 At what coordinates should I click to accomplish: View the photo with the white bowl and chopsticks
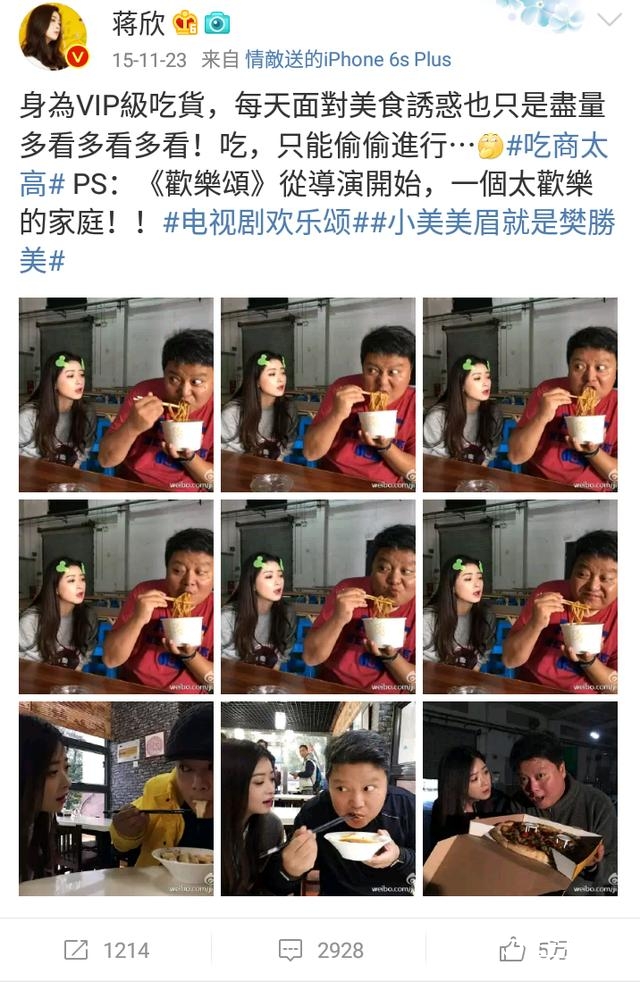(x=318, y=798)
